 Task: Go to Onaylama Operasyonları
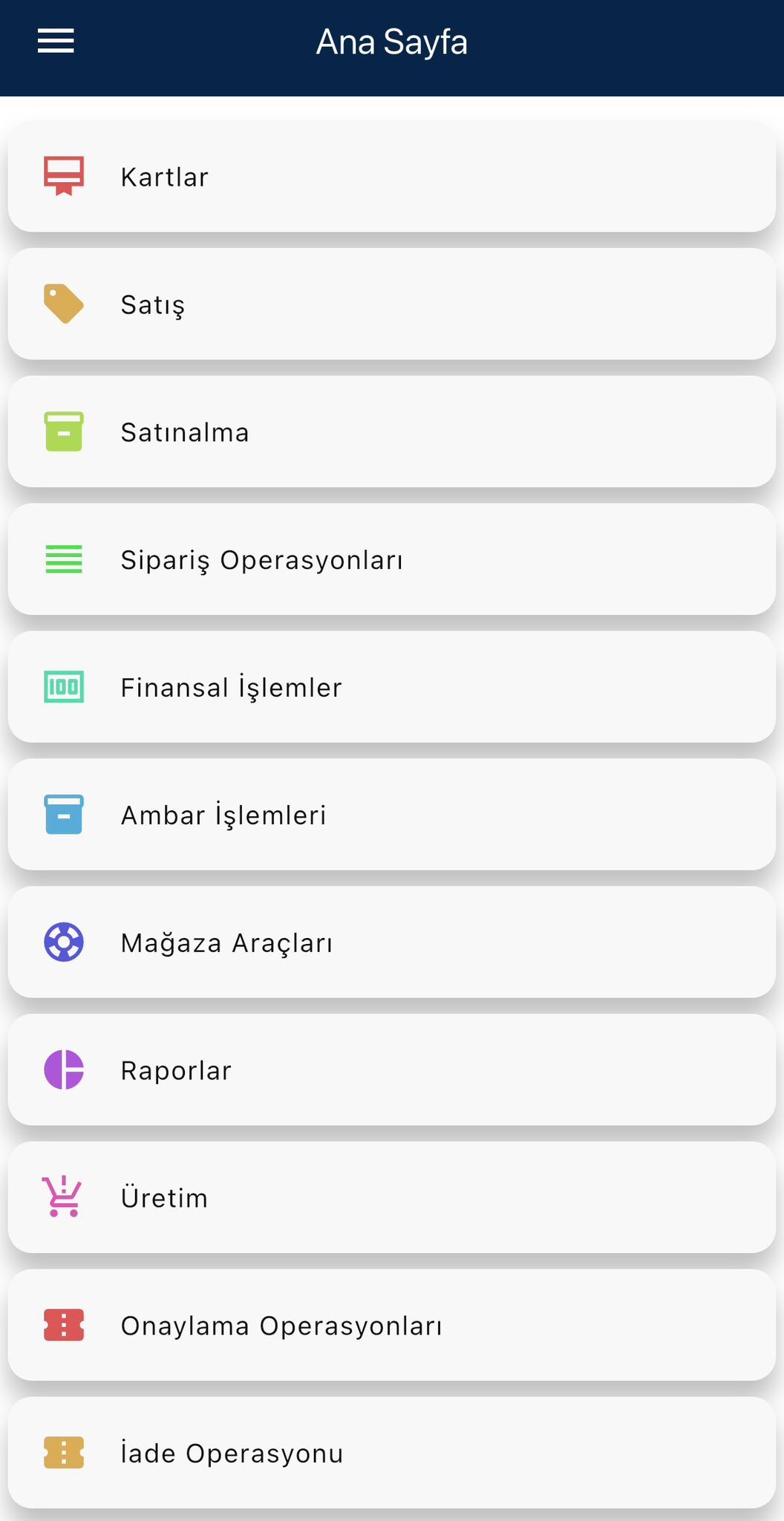point(391,1326)
